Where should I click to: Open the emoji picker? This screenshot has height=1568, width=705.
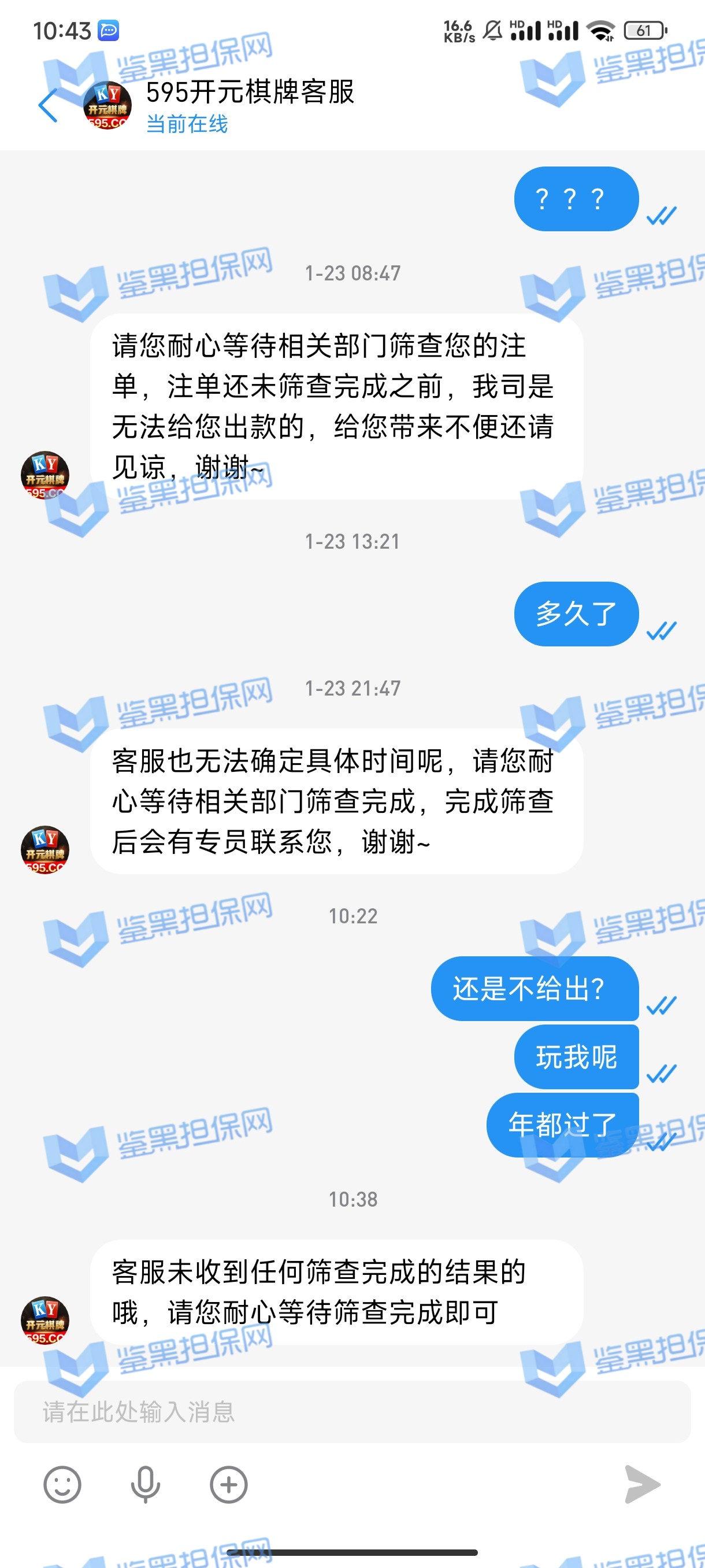[x=62, y=1485]
